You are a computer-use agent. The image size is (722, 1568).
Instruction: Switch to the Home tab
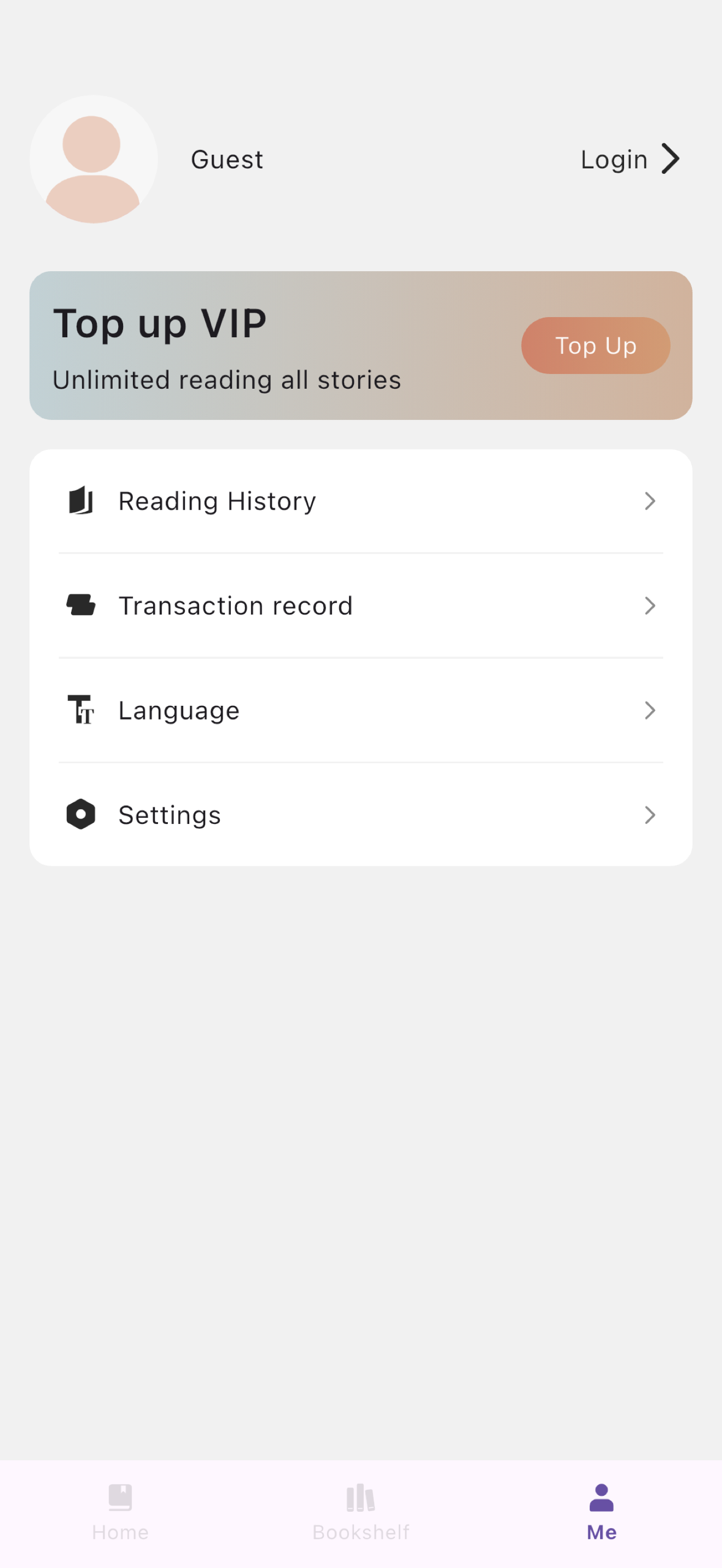pos(120,1513)
